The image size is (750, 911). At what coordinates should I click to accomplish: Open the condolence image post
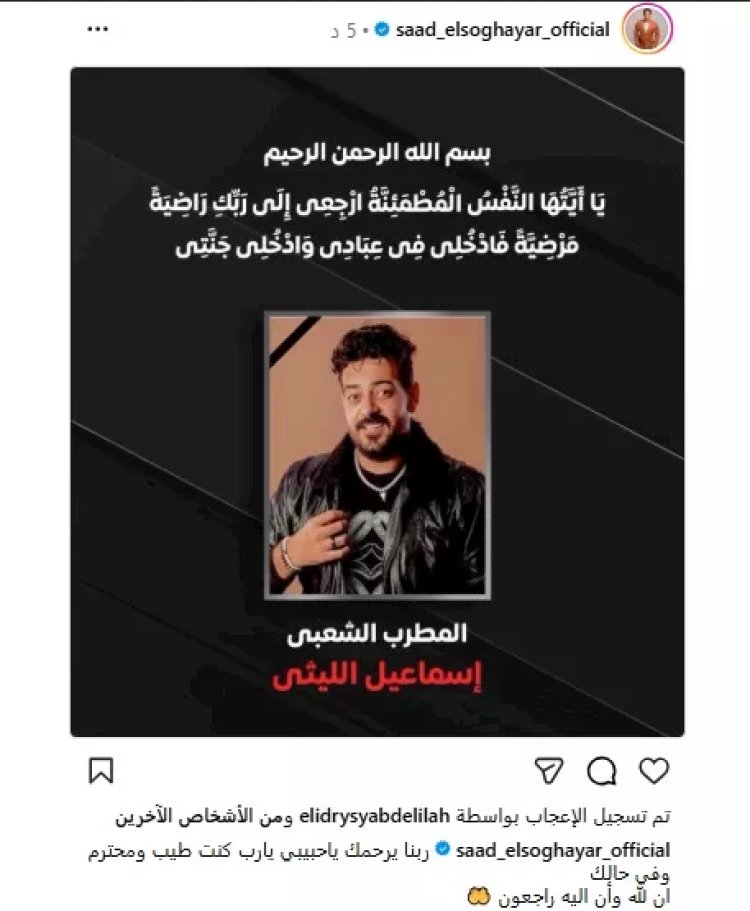click(377, 402)
